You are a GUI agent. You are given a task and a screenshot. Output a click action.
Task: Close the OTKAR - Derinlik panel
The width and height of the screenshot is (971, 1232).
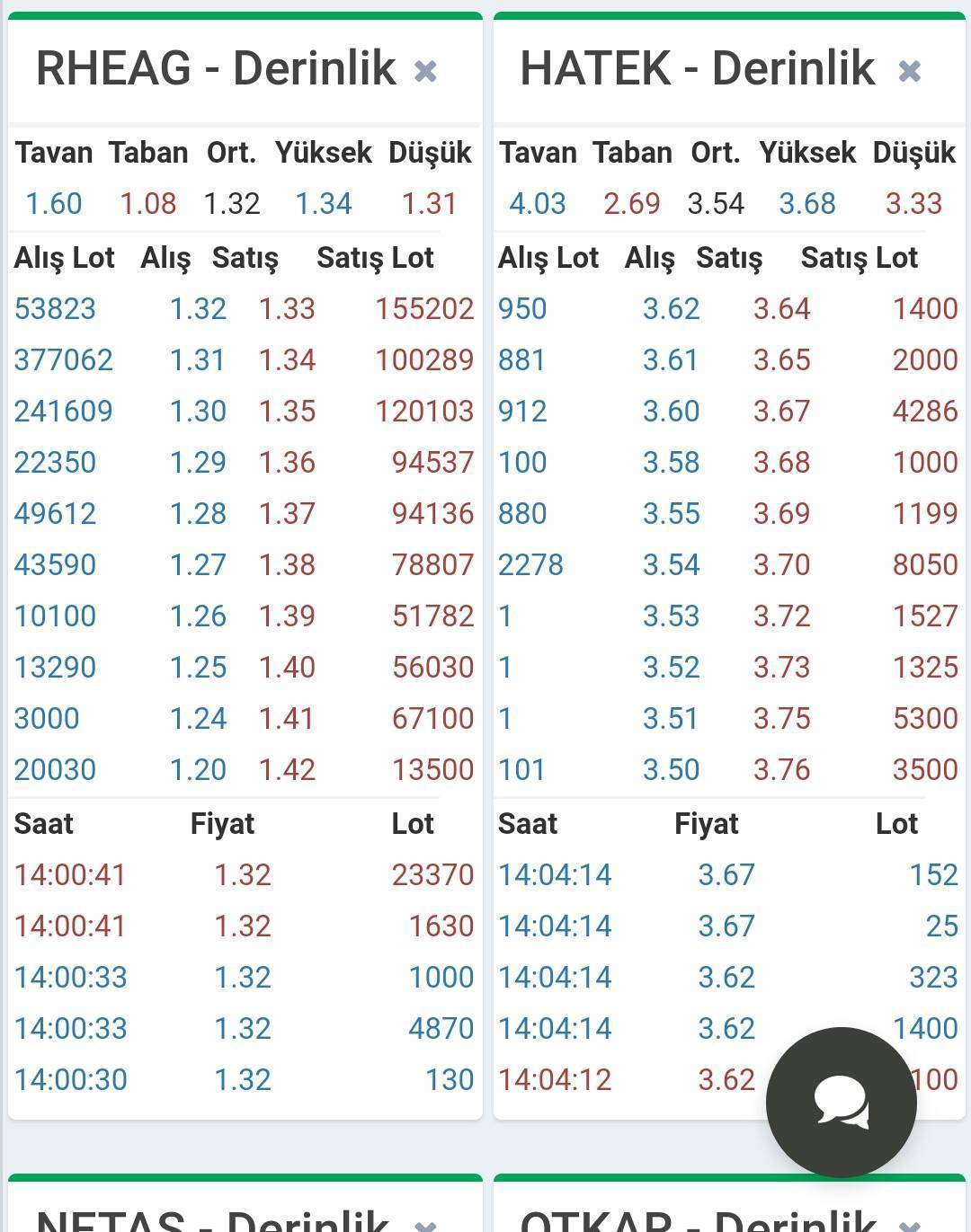pos(909,1224)
